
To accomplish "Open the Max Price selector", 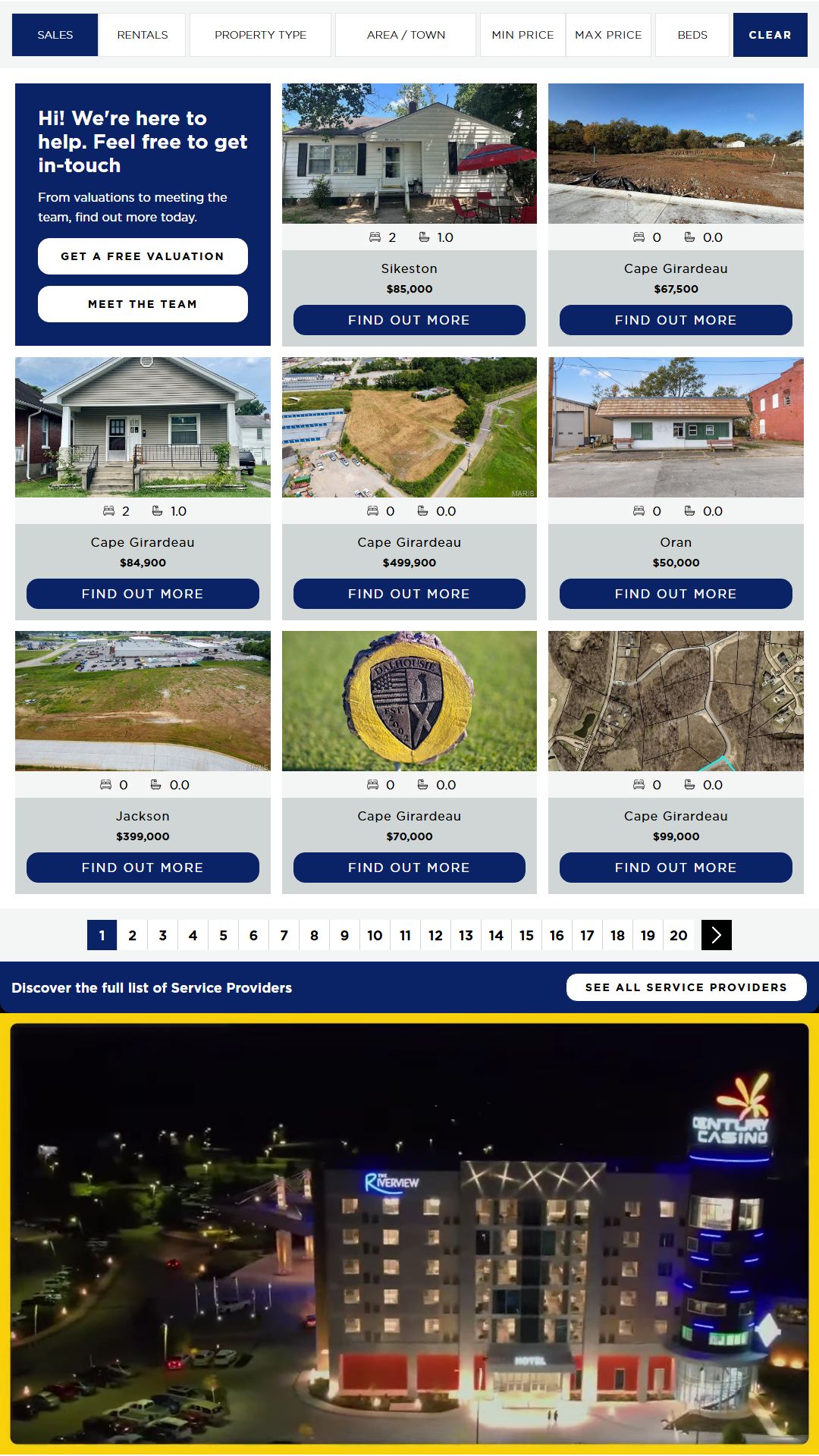I will tap(608, 35).
